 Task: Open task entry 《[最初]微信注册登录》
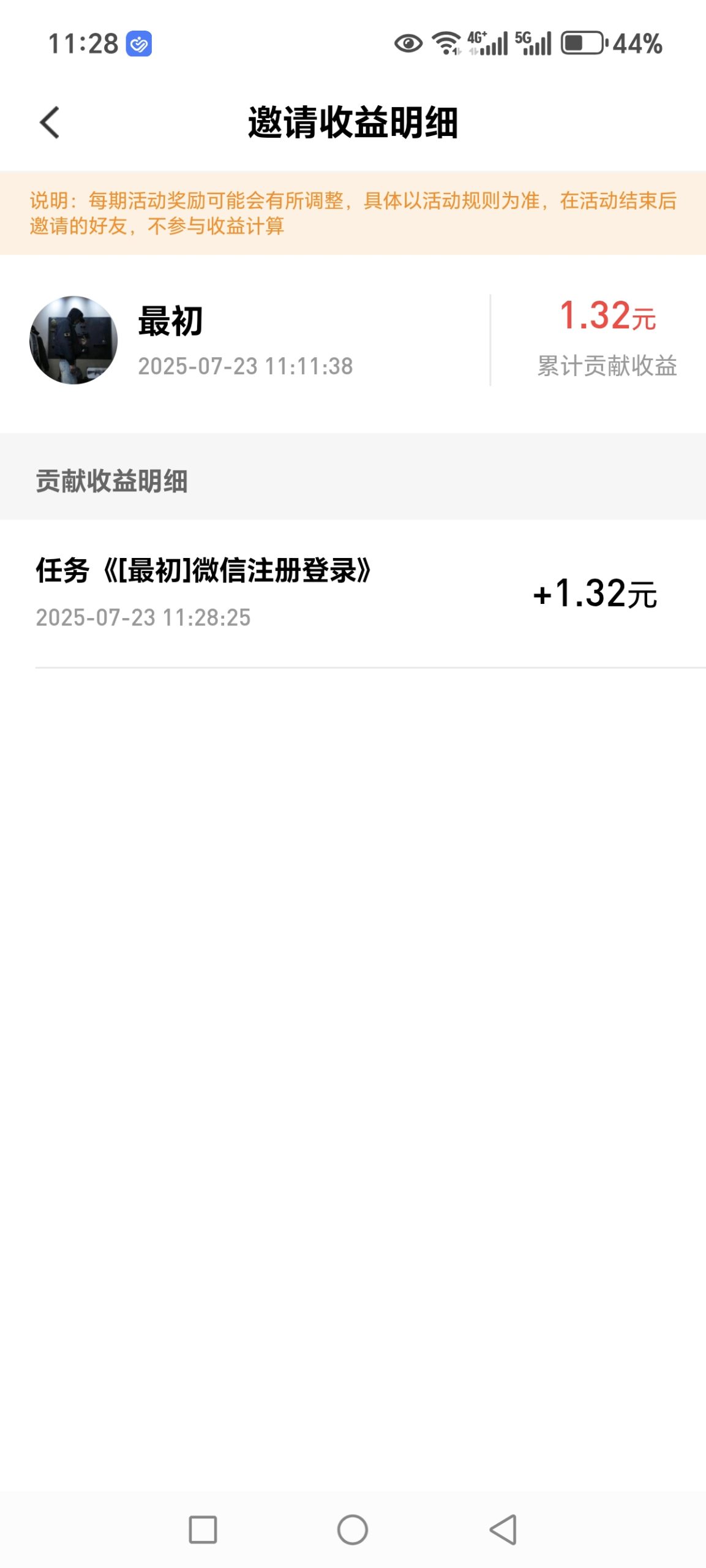(204, 571)
